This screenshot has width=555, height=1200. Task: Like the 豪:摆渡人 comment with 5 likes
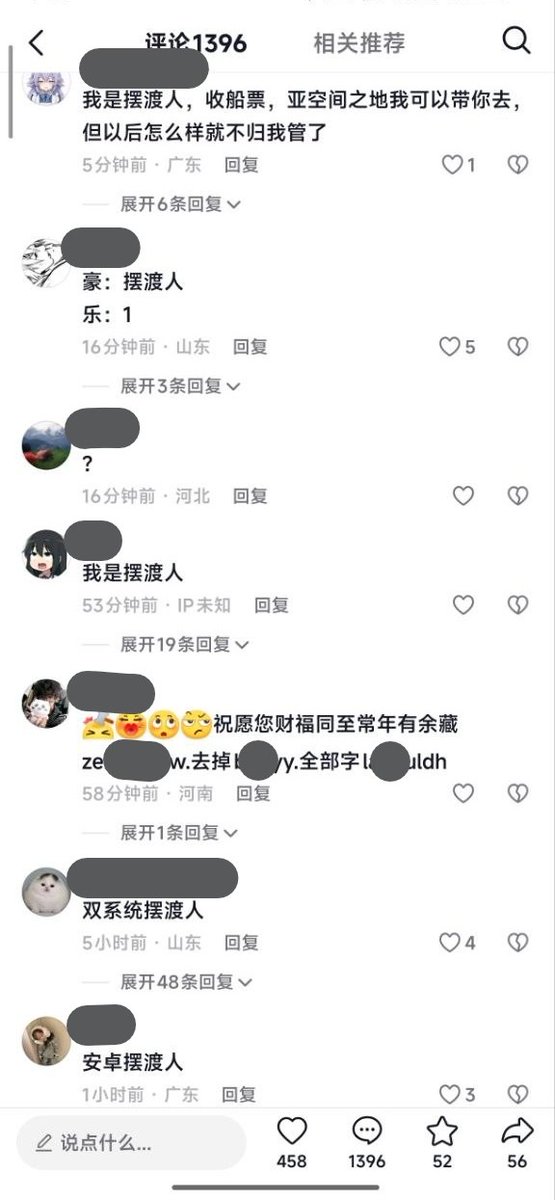451,347
